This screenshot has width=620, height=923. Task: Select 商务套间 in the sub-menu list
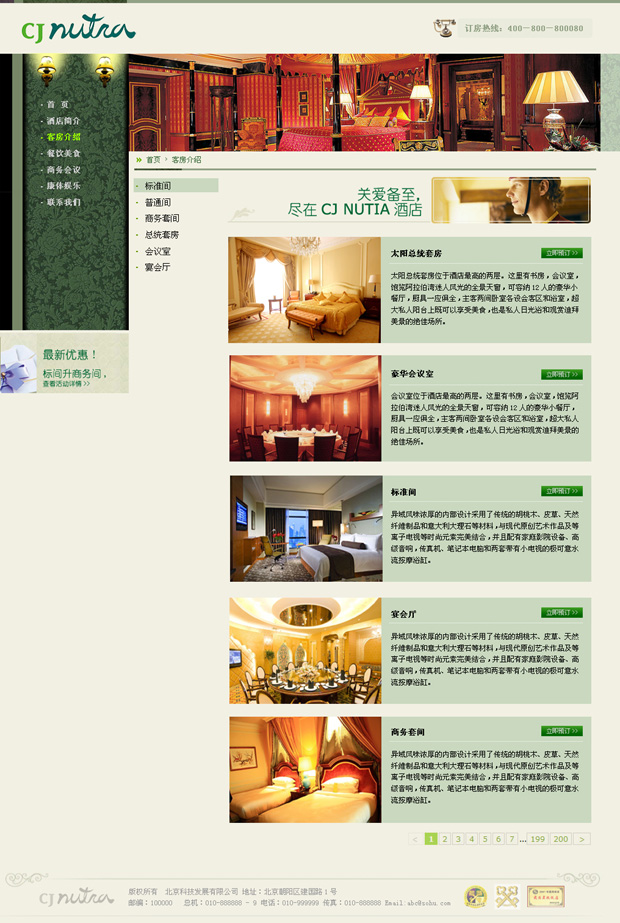(161, 218)
